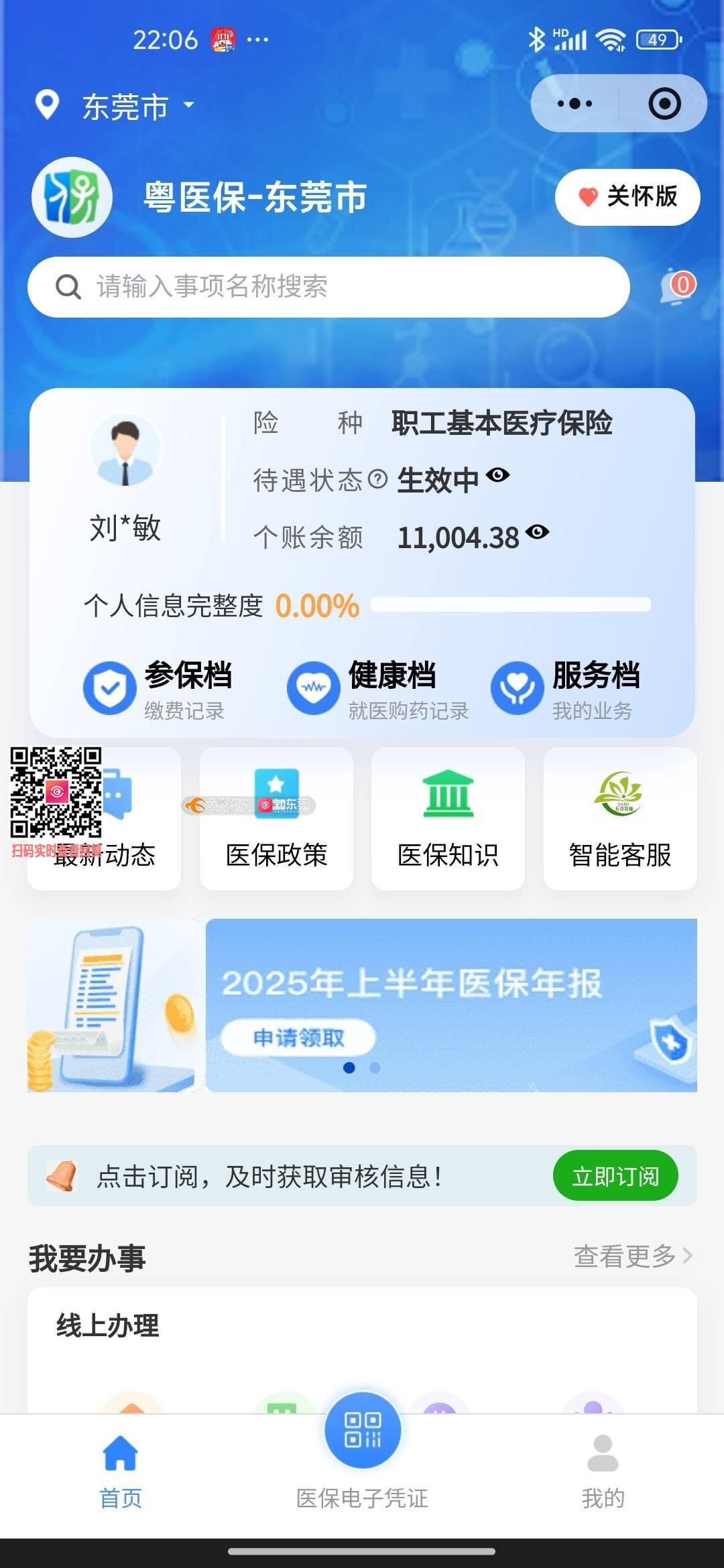Show the 待遇状态 help question mark
The height and width of the screenshot is (1568, 724).
point(378,479)
